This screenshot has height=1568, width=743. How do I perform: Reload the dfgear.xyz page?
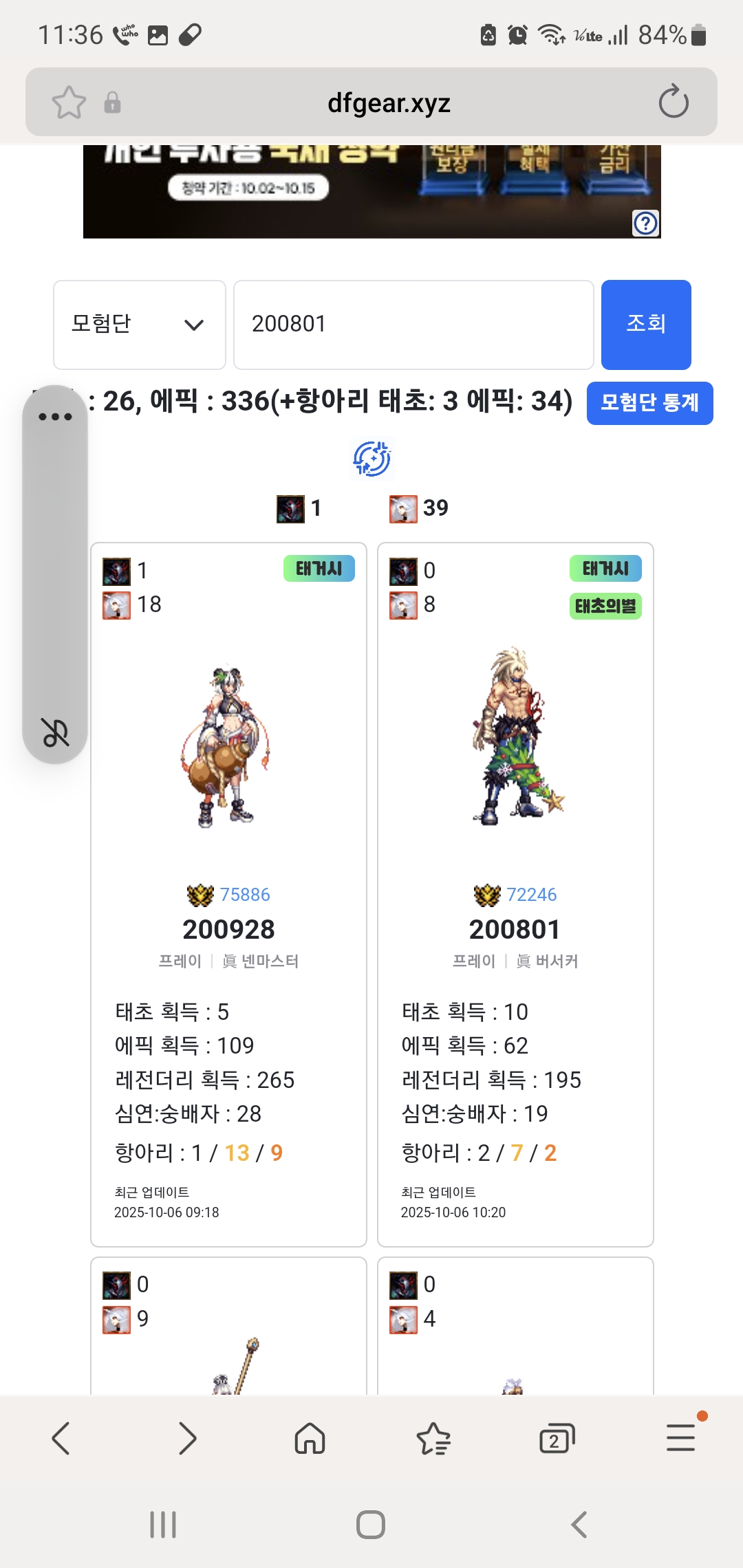click(x=673, y=102)
